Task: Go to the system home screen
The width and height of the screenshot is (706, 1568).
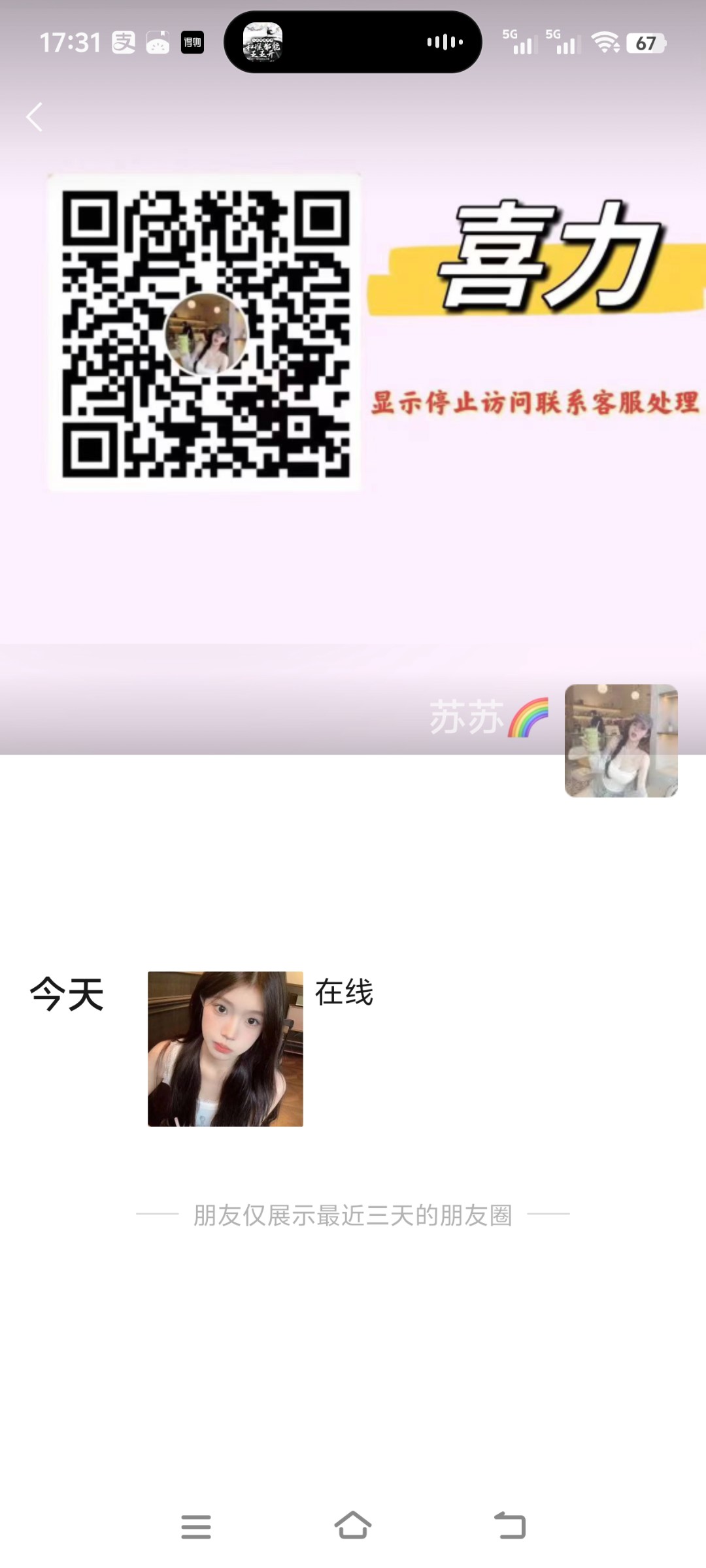Action: 353,1526
